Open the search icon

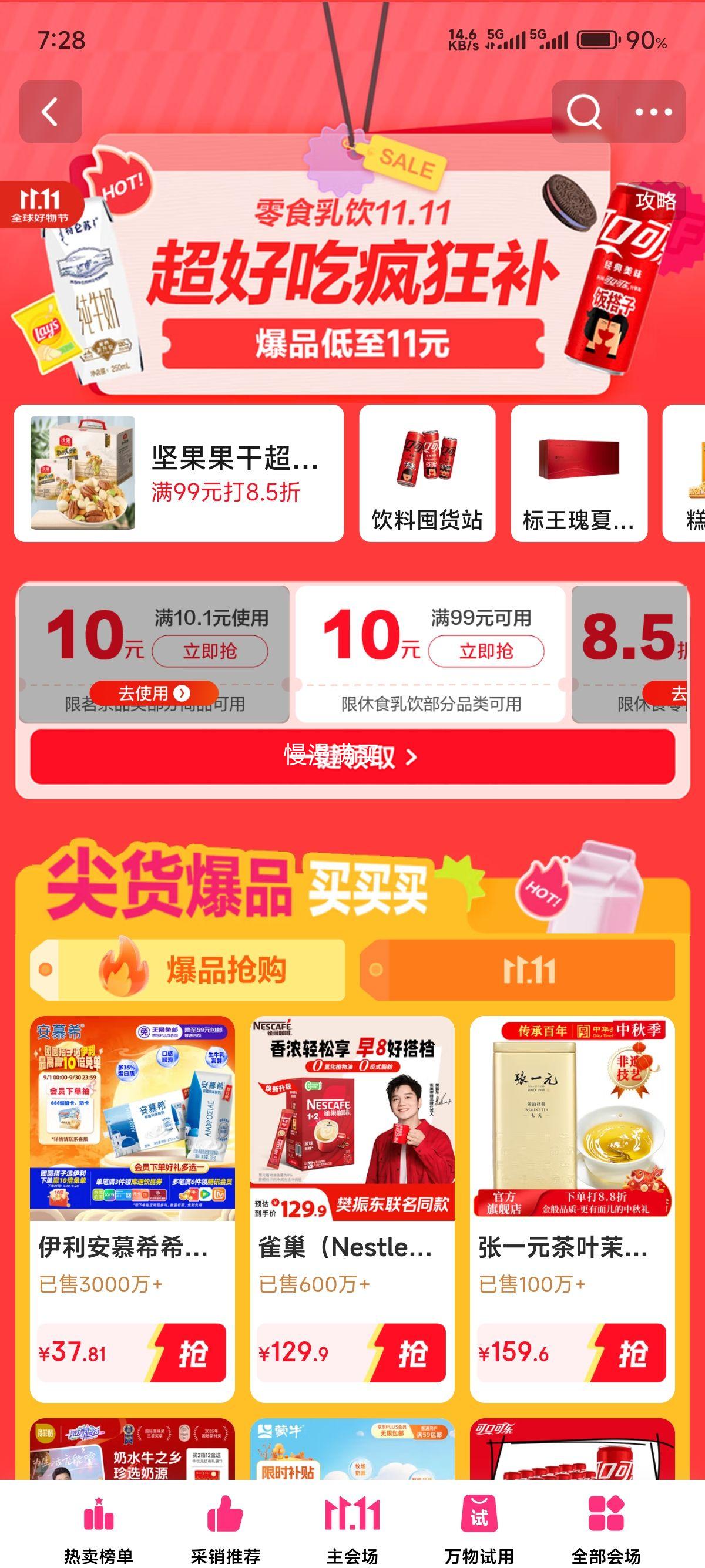coord(584,112)
